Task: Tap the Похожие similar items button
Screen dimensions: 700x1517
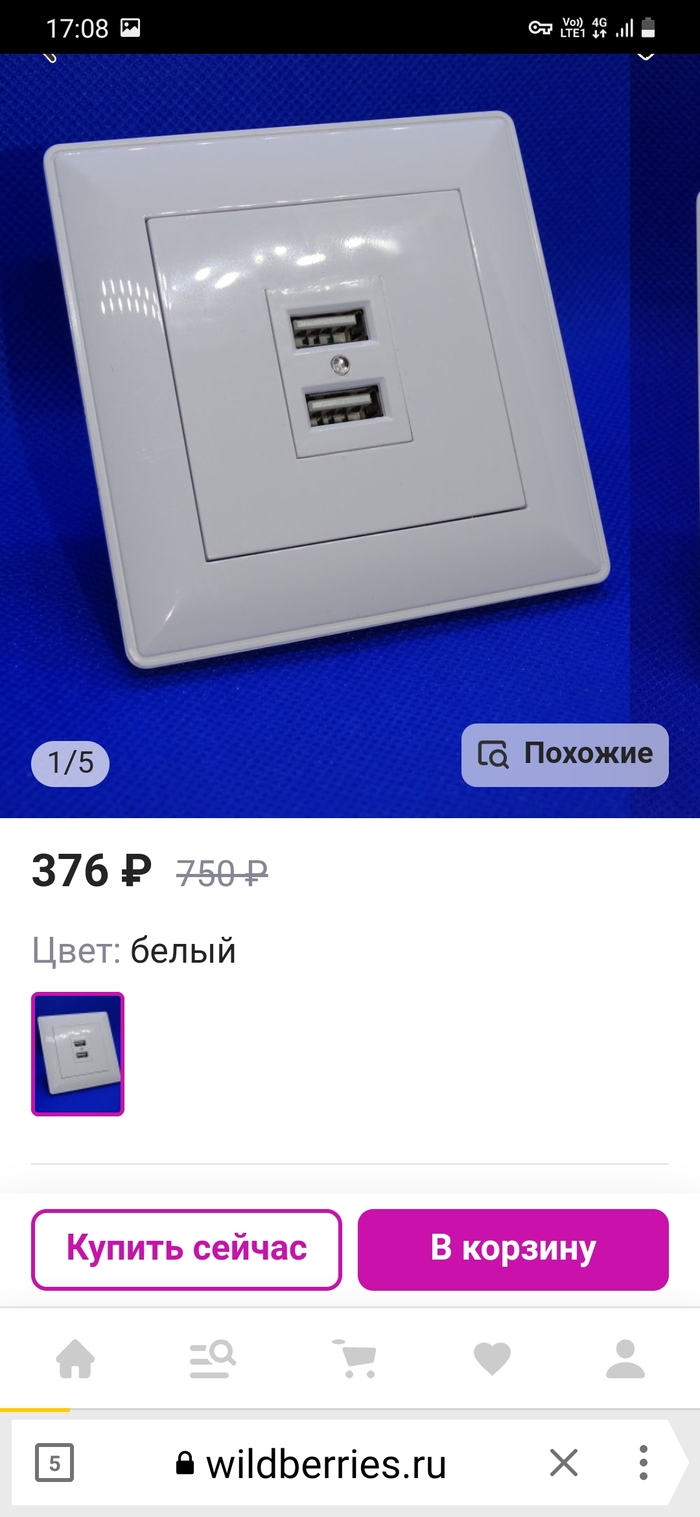Action: point(565,754)
